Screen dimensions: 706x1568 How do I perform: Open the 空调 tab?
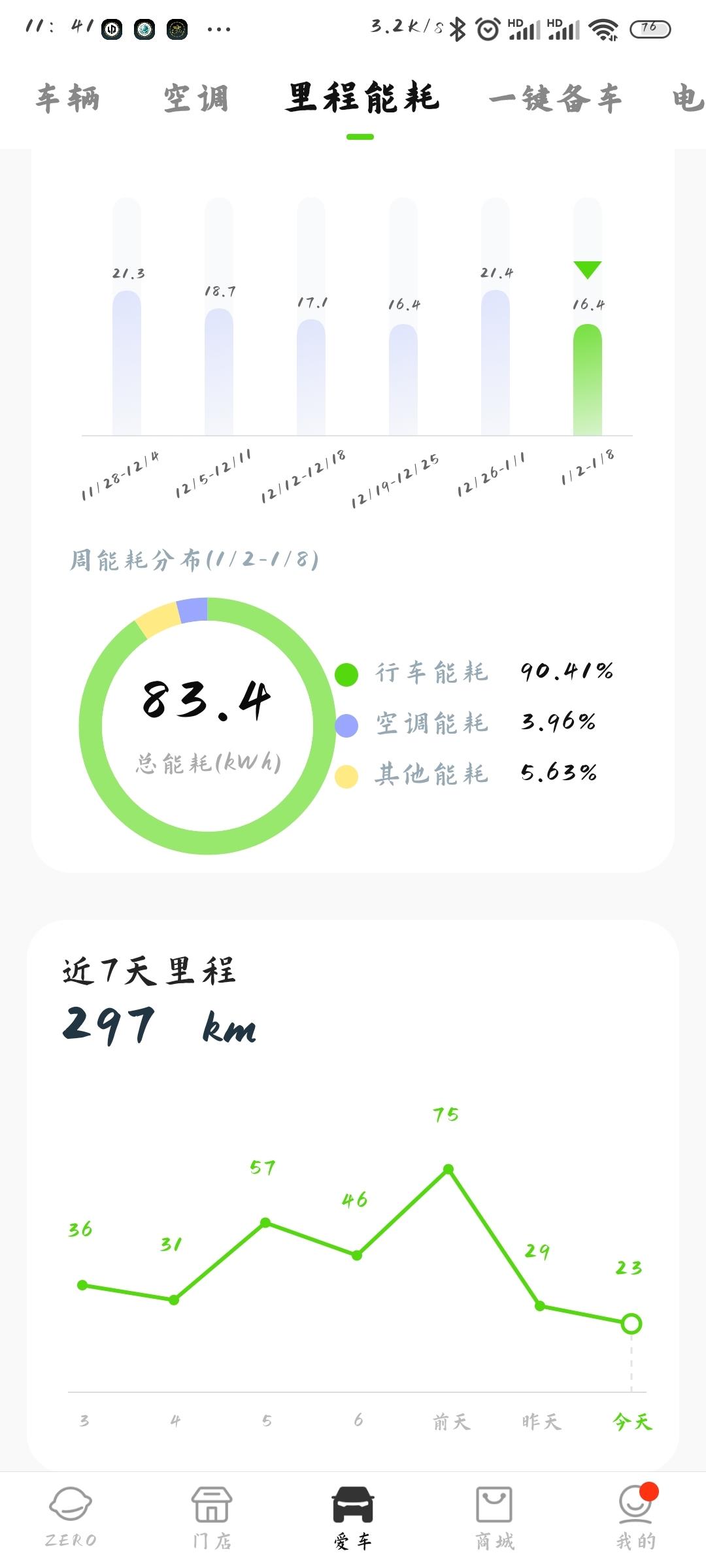[x=196, y=99]
